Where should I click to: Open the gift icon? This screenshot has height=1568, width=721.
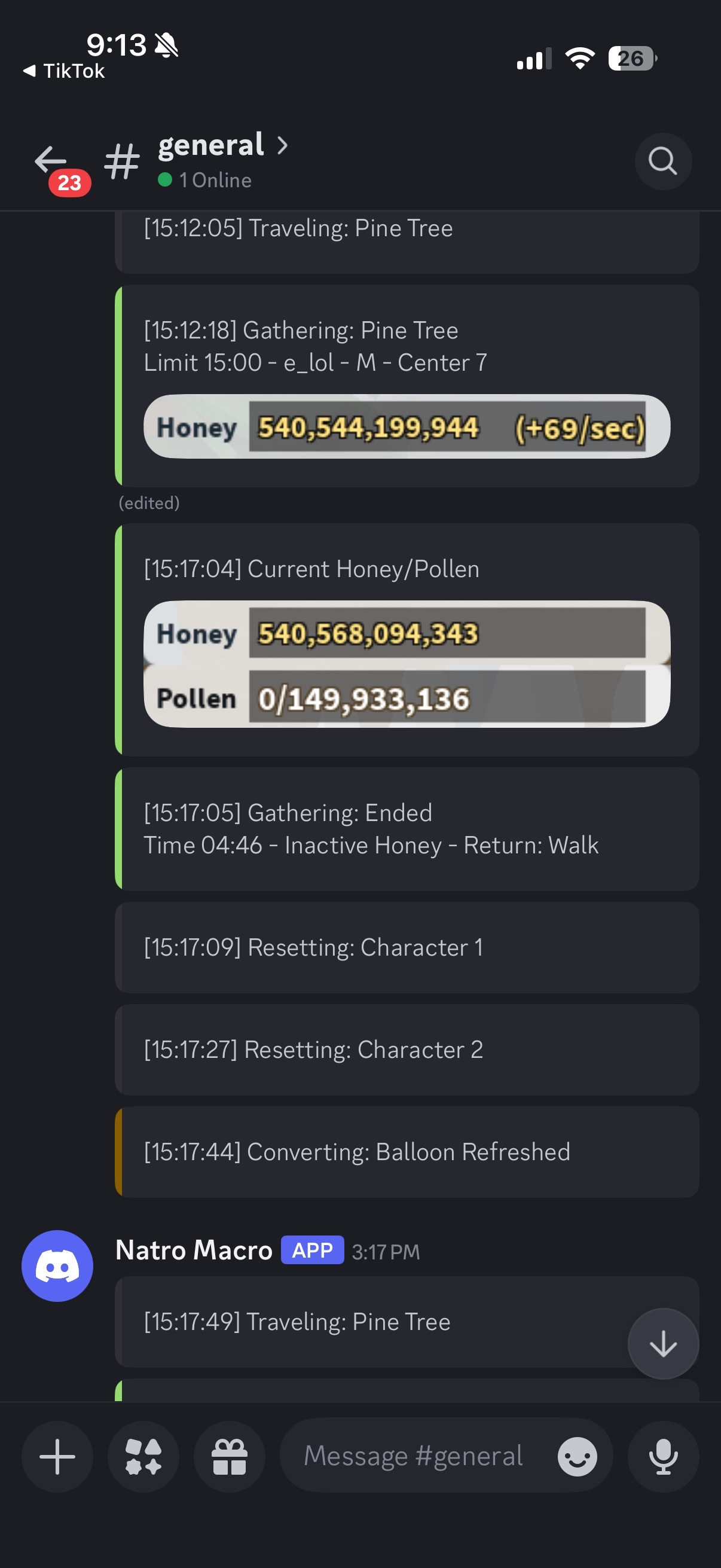(230, 1457)
